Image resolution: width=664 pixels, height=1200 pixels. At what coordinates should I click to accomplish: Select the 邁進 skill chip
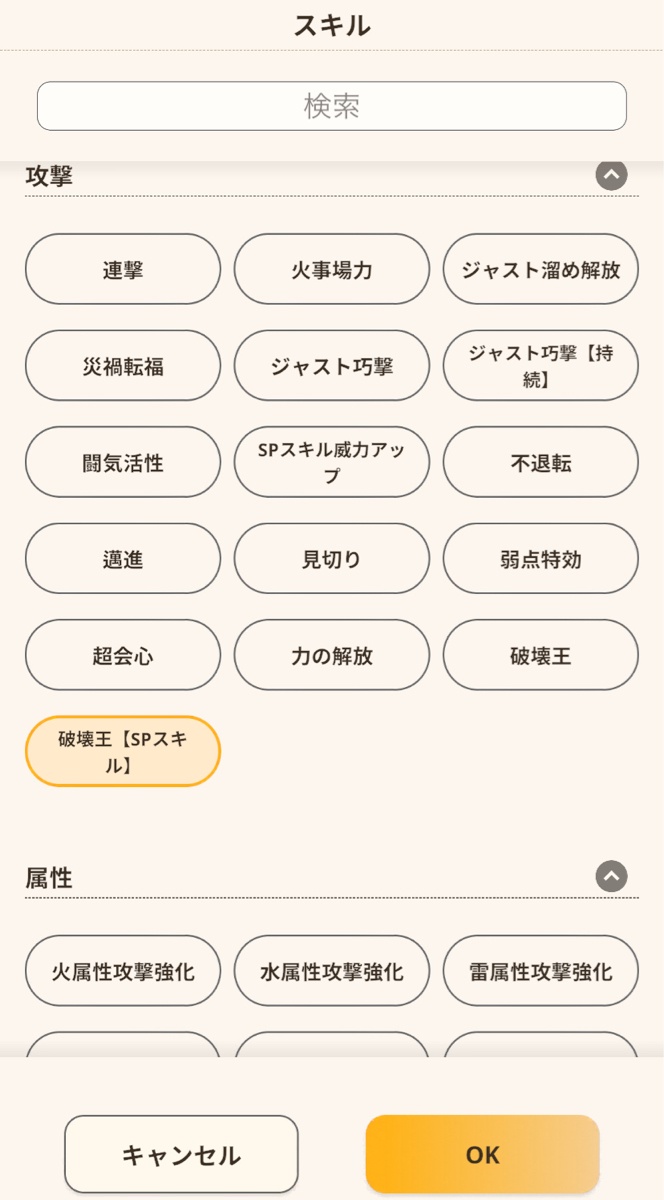[123, 559]
